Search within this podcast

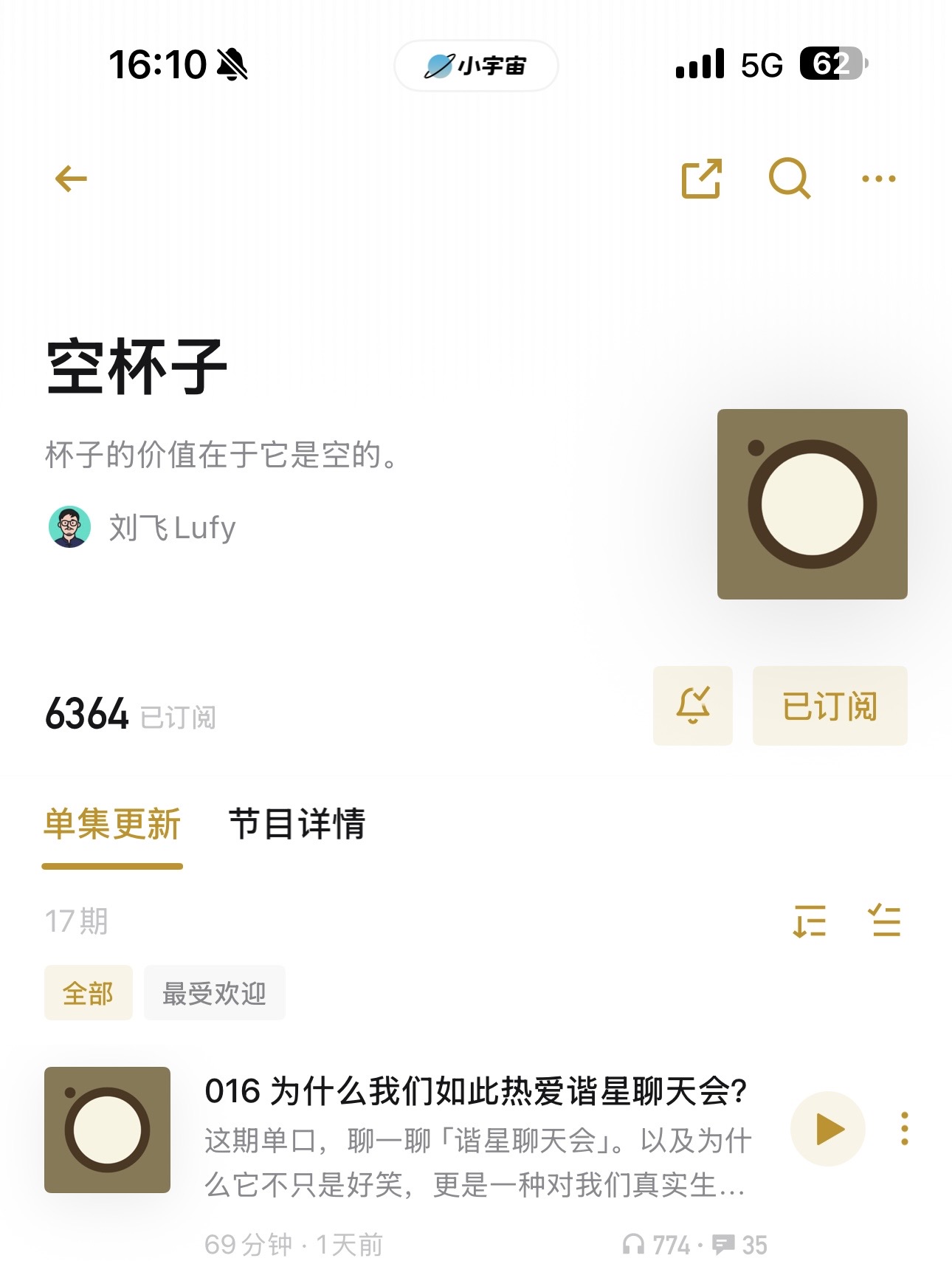(789, 179)
